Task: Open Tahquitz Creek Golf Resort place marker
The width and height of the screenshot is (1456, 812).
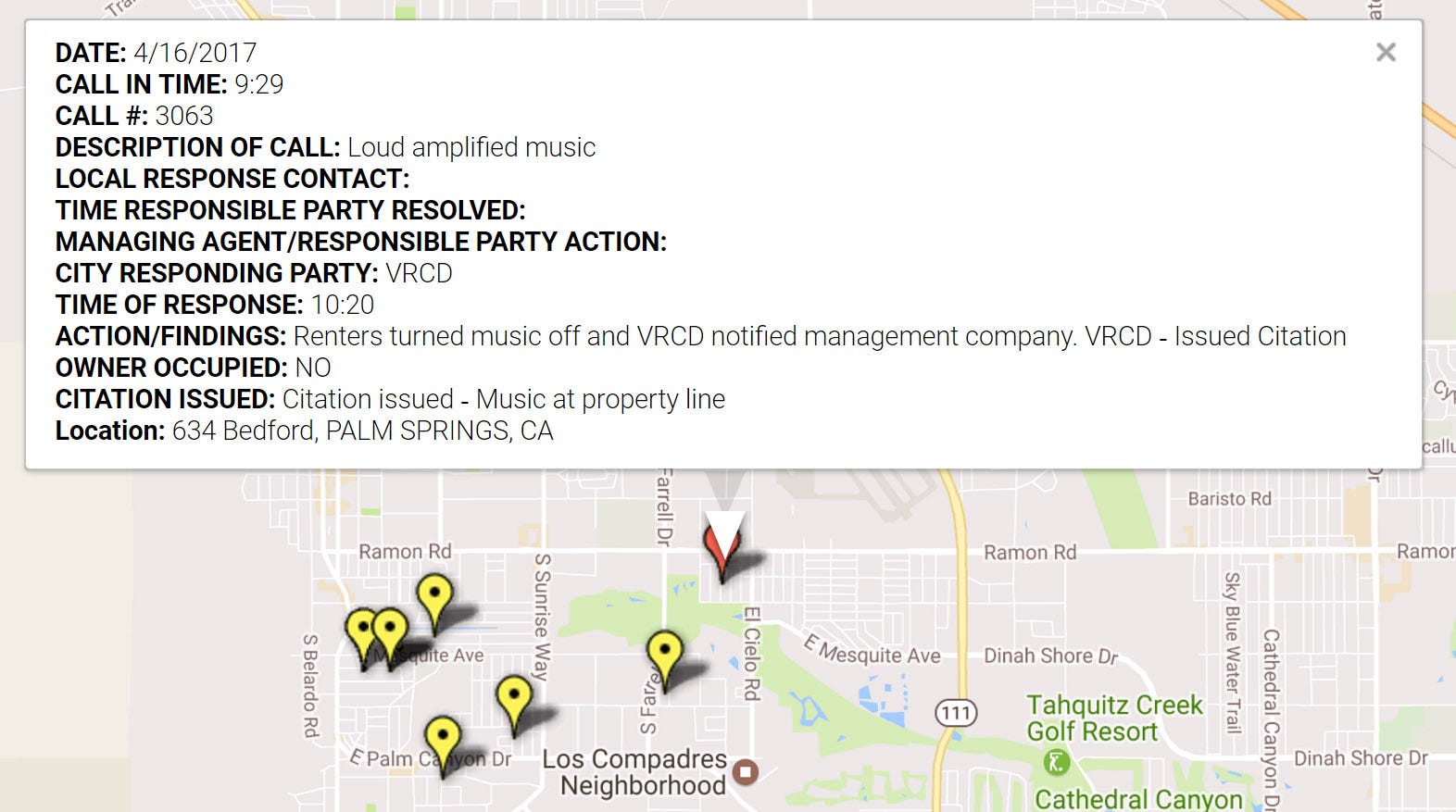Action: (1056, 763)
